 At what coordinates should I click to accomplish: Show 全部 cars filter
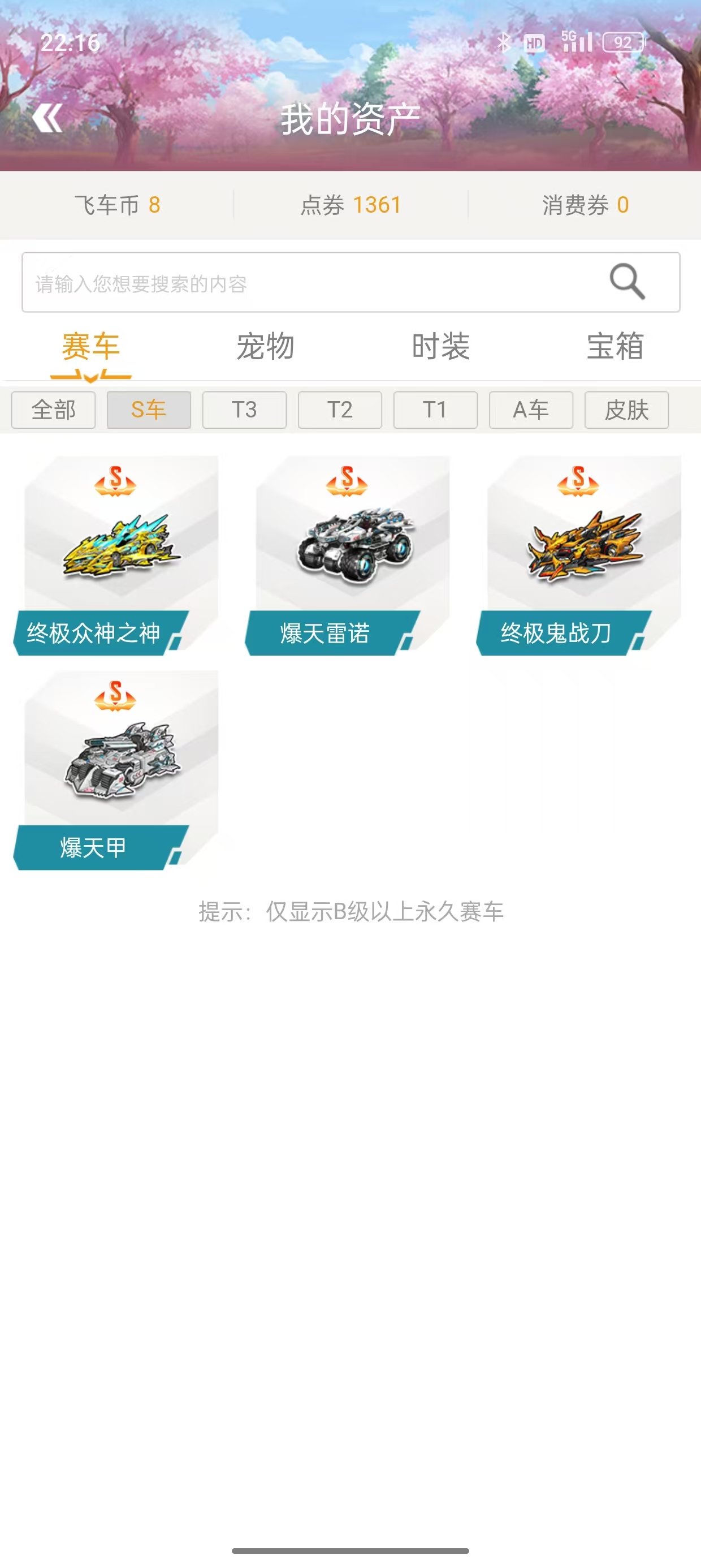pyautogui.click(x=54, y=410)
